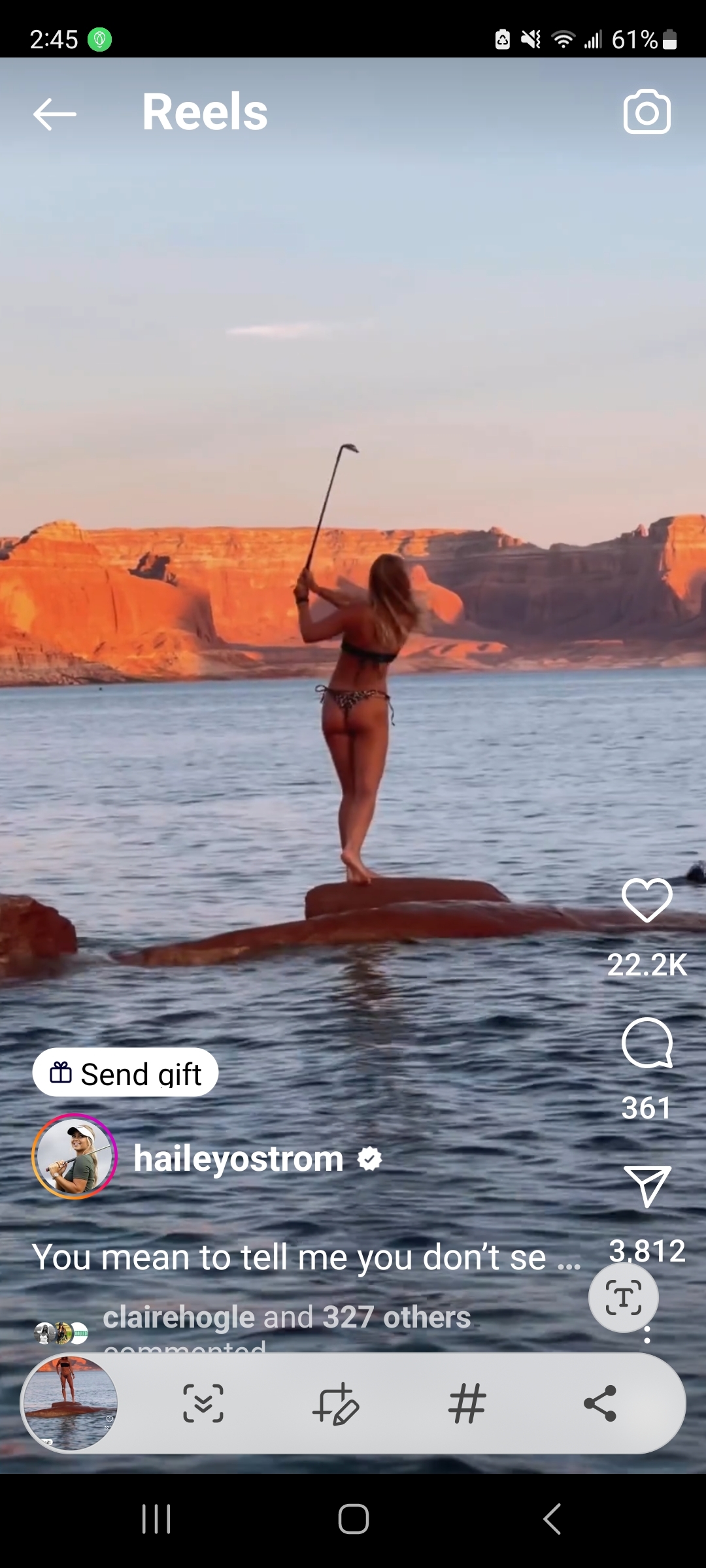
Task: Open recent apps from the navigation bar
Action: click(x=156, y=1519)
